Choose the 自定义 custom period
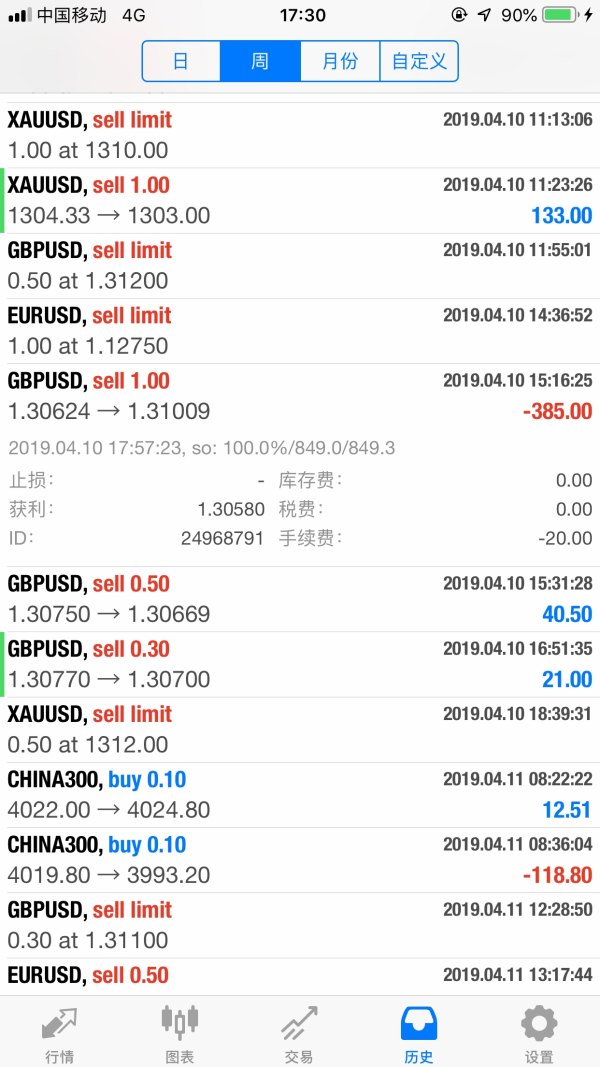The image size is (600, 1067). click(x=419, y=61)
